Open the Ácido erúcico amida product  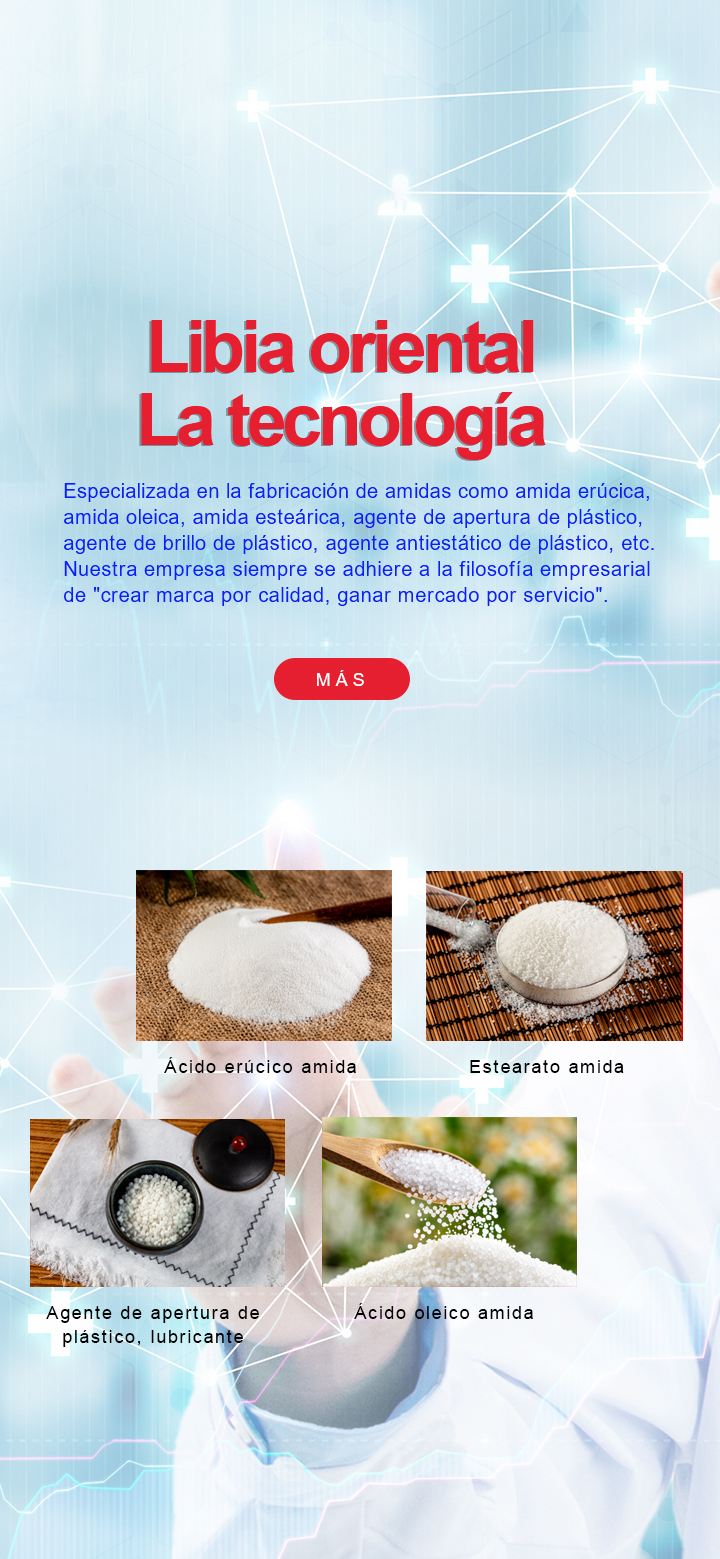click(263, 955)
